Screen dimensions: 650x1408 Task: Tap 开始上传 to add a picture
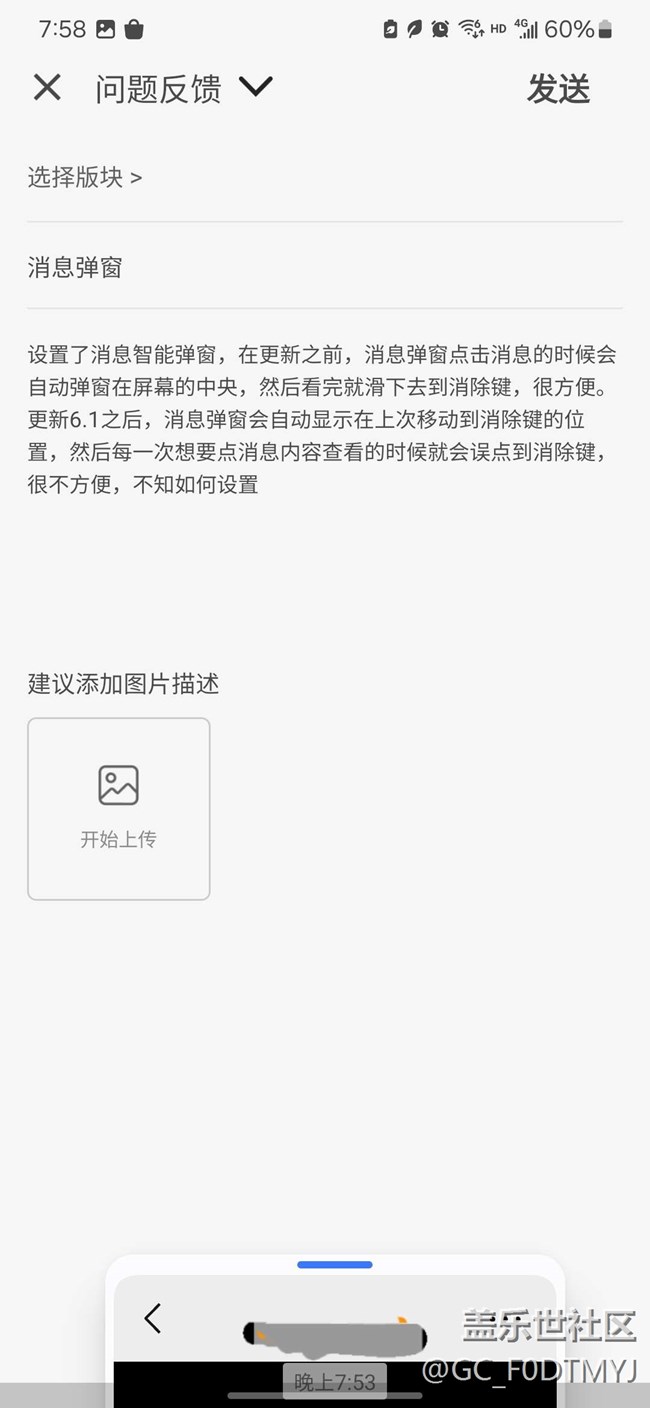[118, 808]
